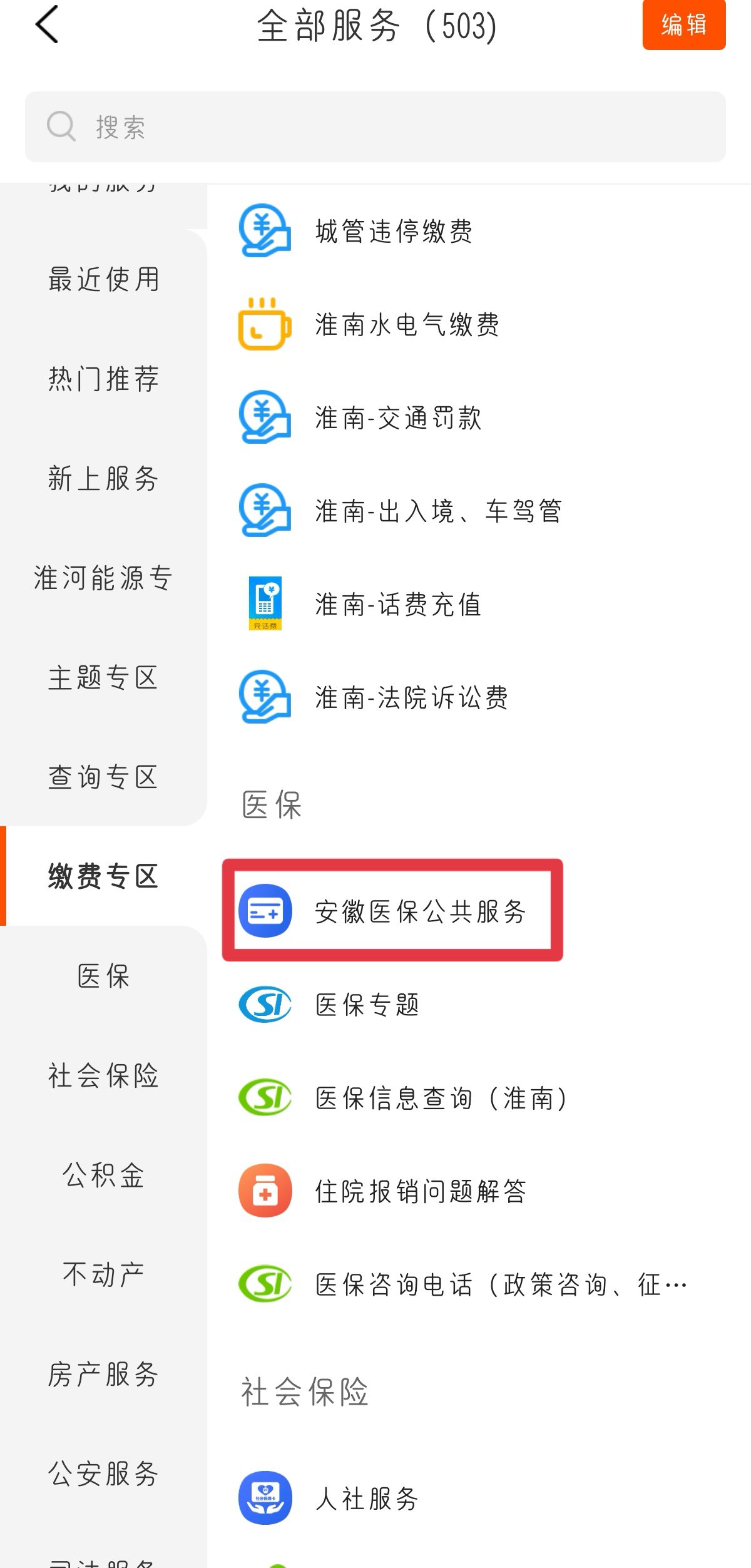Viewport: 751px width, 1568px height.
Task: Open the 主题专区 category
Action: (x=103, y=678)
